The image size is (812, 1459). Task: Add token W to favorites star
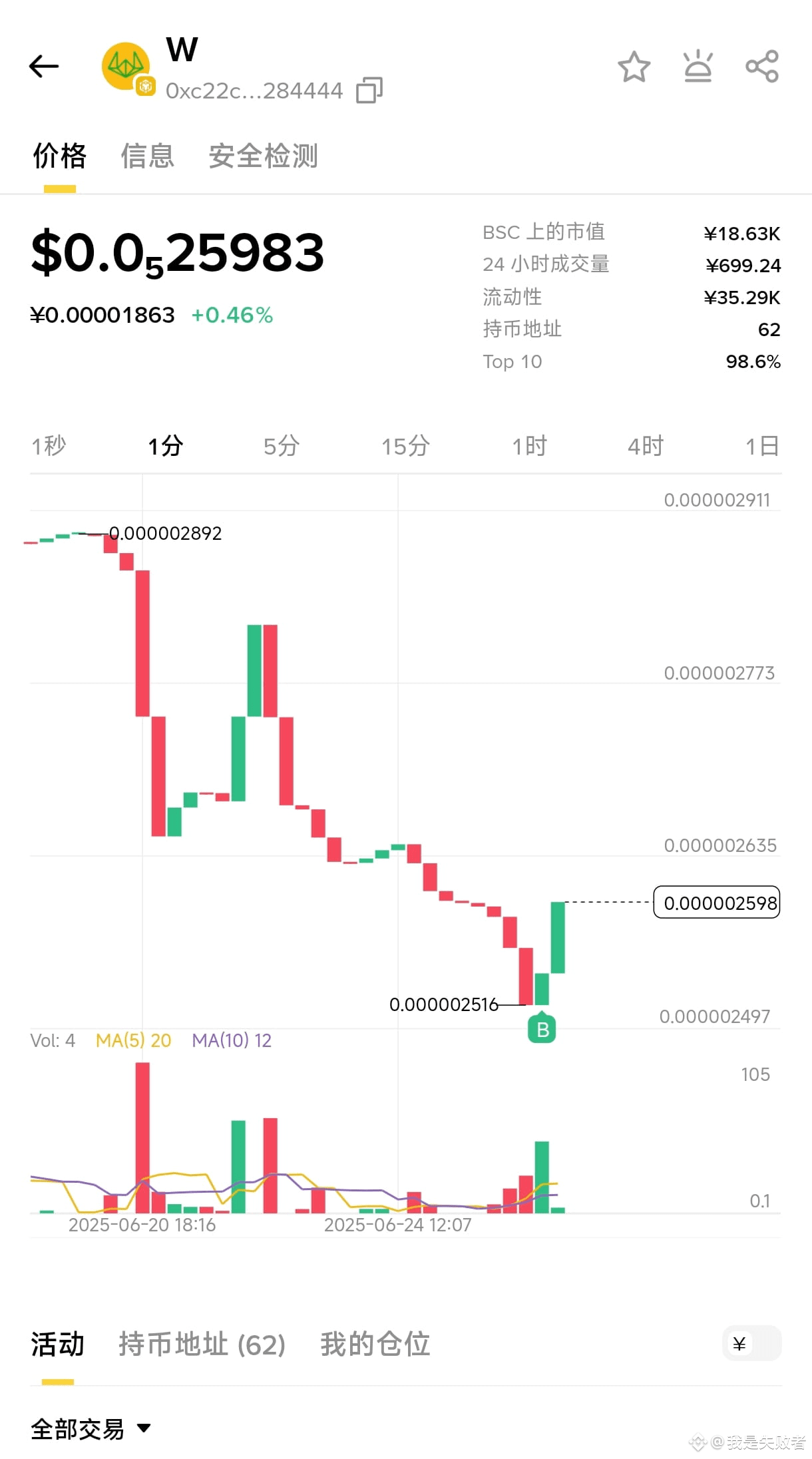coord(633,67)
